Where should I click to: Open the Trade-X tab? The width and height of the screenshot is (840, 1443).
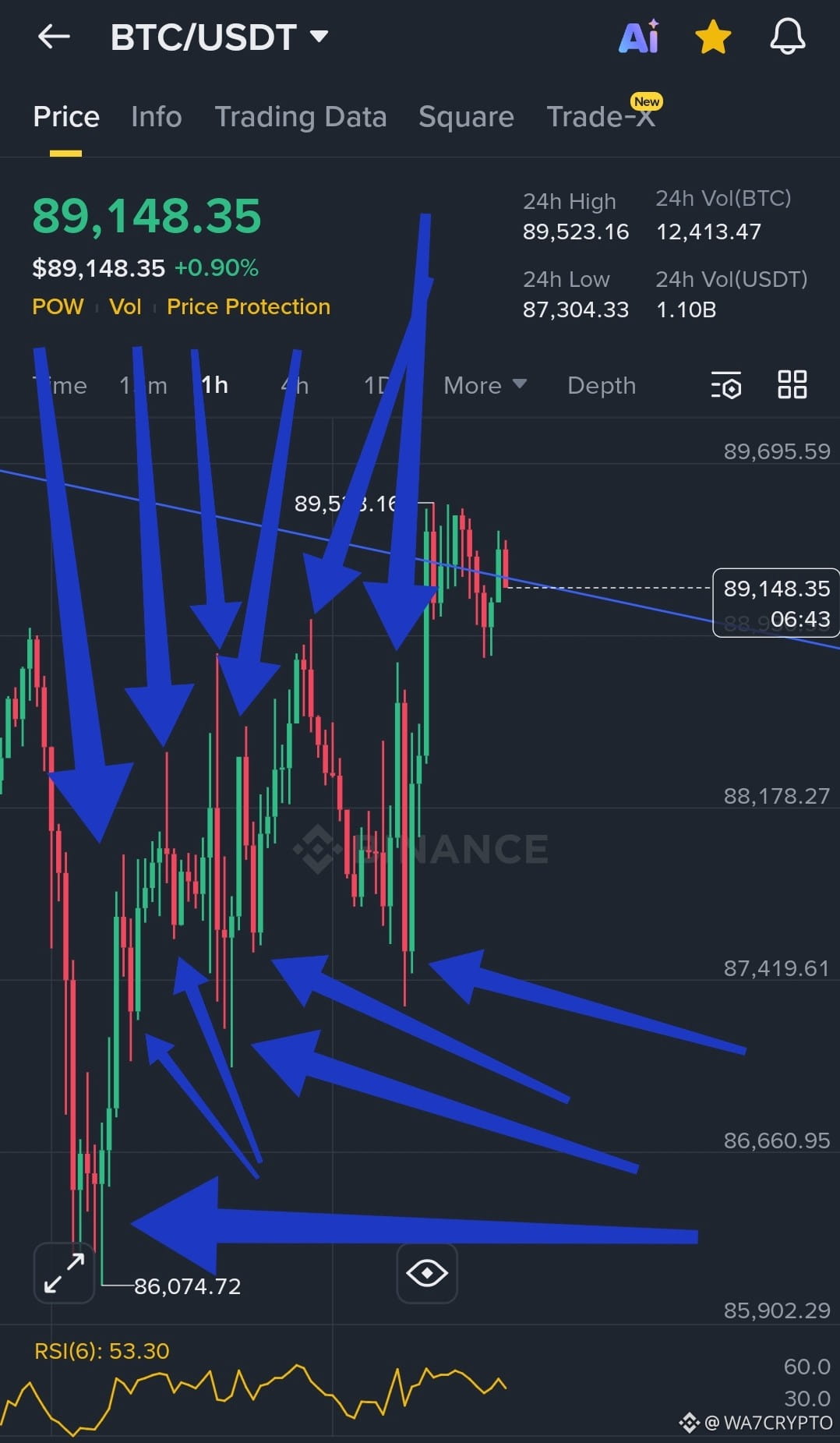click(600, 117)
